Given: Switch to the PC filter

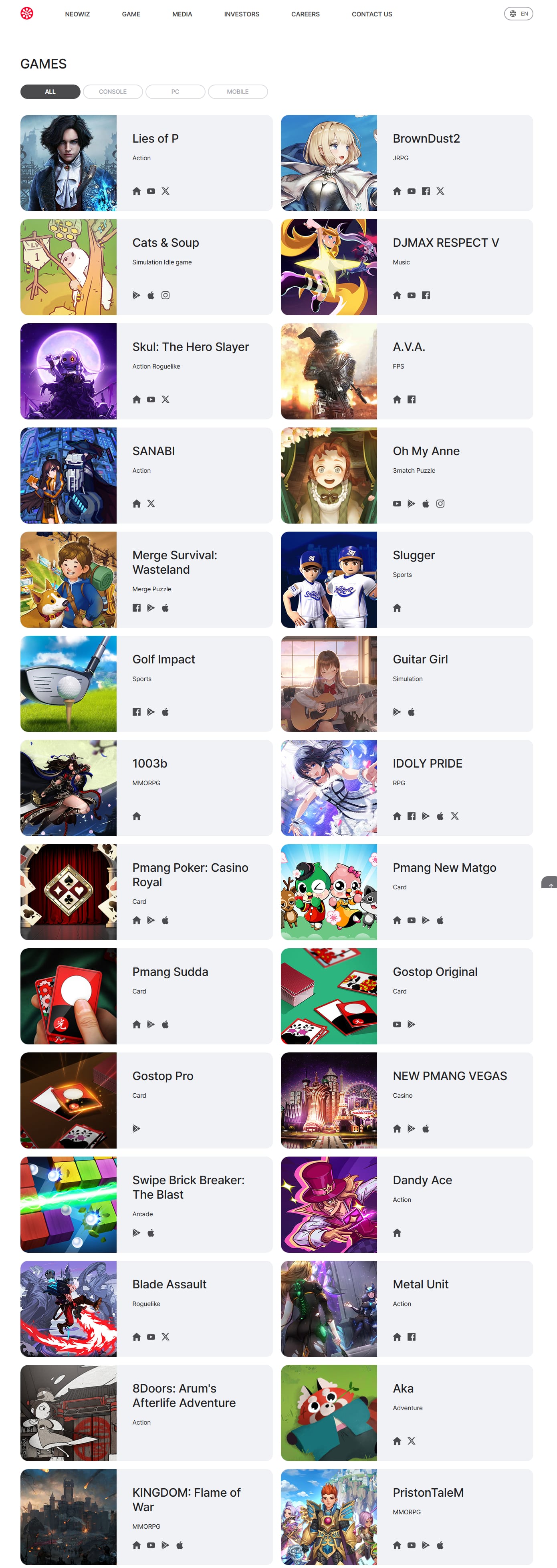Looking at the screenshot, I should coord(176,91).
